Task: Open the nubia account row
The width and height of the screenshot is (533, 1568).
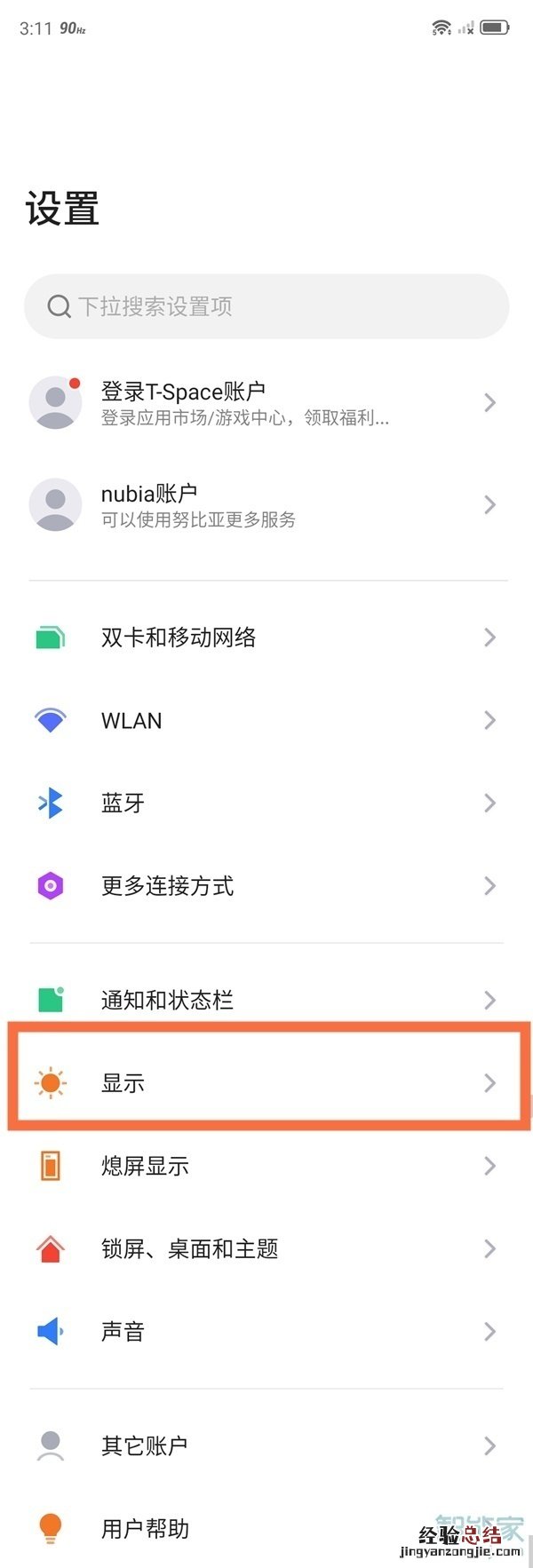Action: click(266, 505)
